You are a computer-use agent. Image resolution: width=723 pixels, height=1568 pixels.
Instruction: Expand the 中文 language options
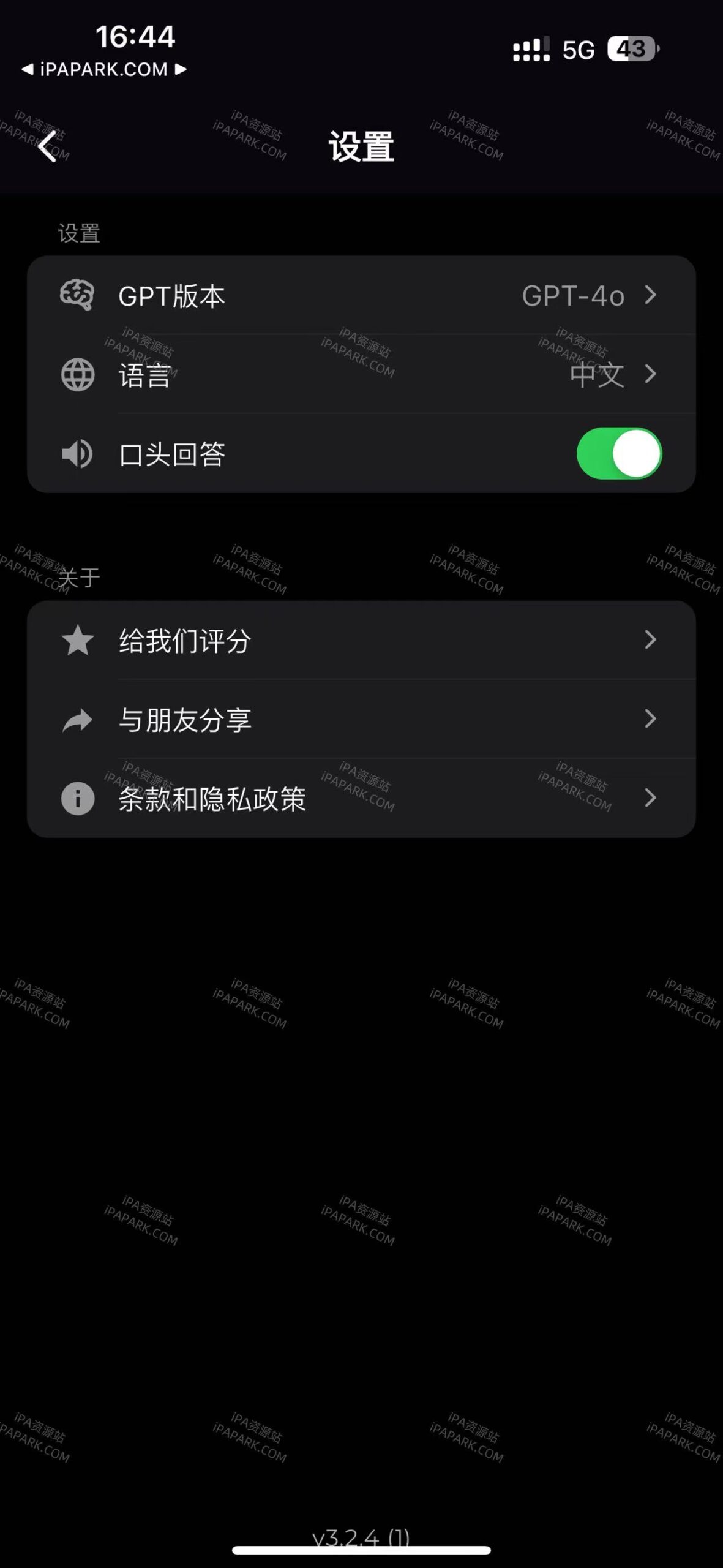pos(597,375)
